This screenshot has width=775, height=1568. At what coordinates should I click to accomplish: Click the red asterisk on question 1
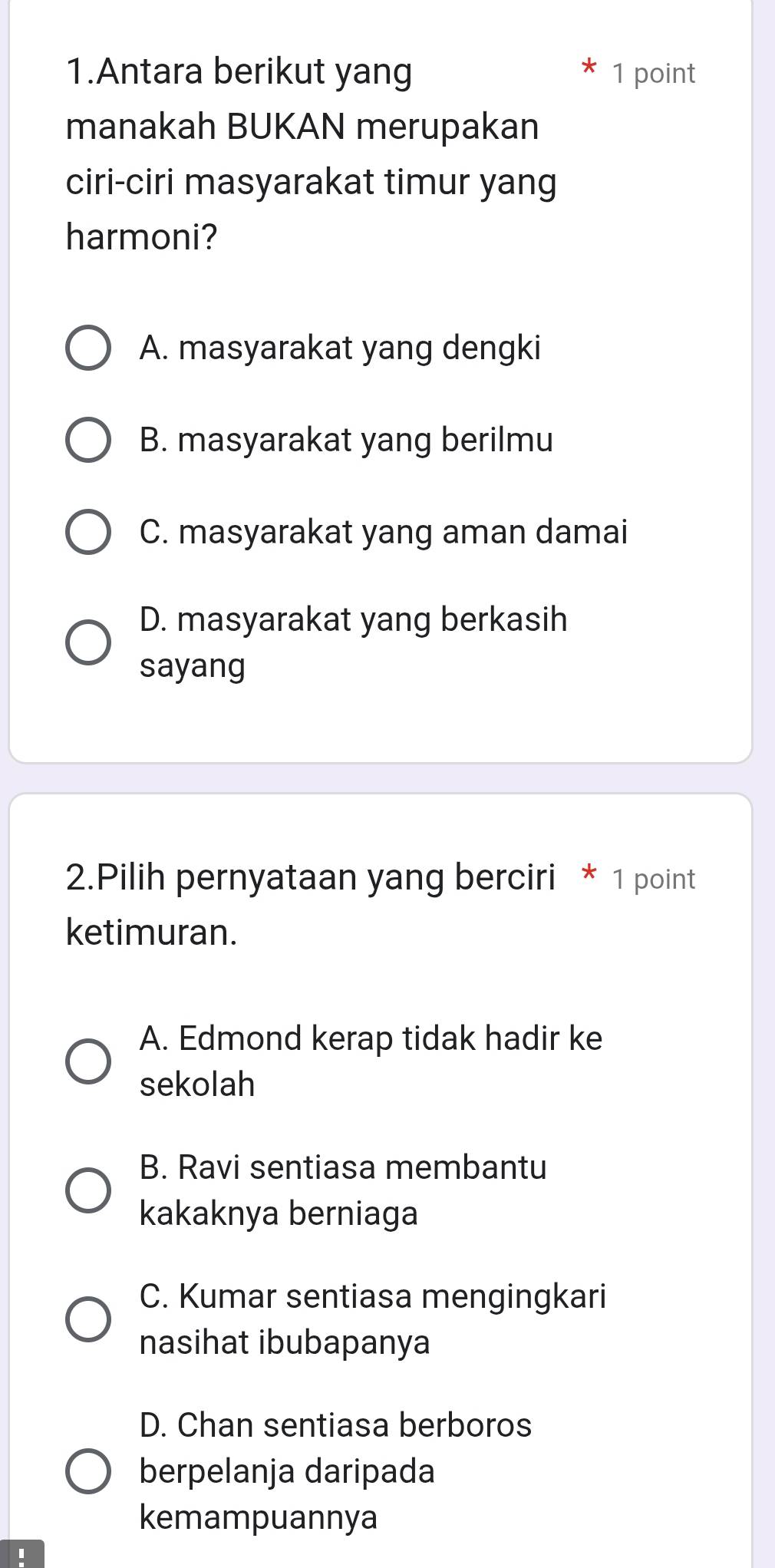coord(589,71)
